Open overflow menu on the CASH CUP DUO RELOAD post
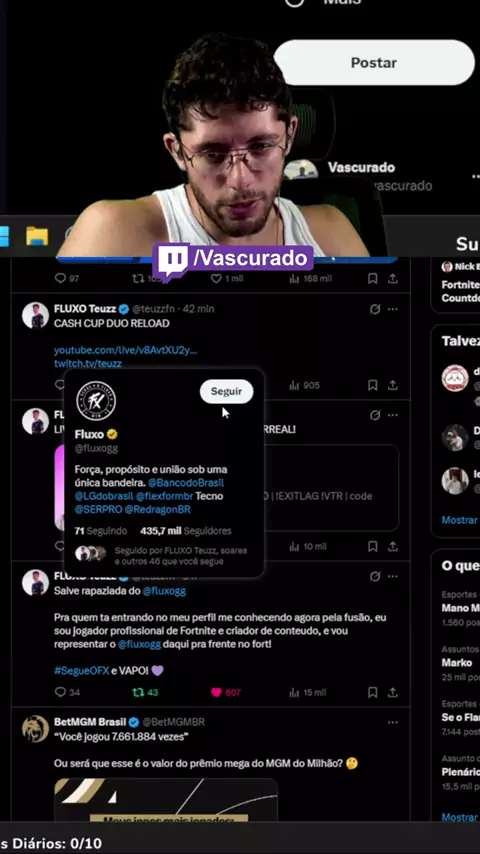The height and width of the screenshot is (854, 480). click(392, 309)
